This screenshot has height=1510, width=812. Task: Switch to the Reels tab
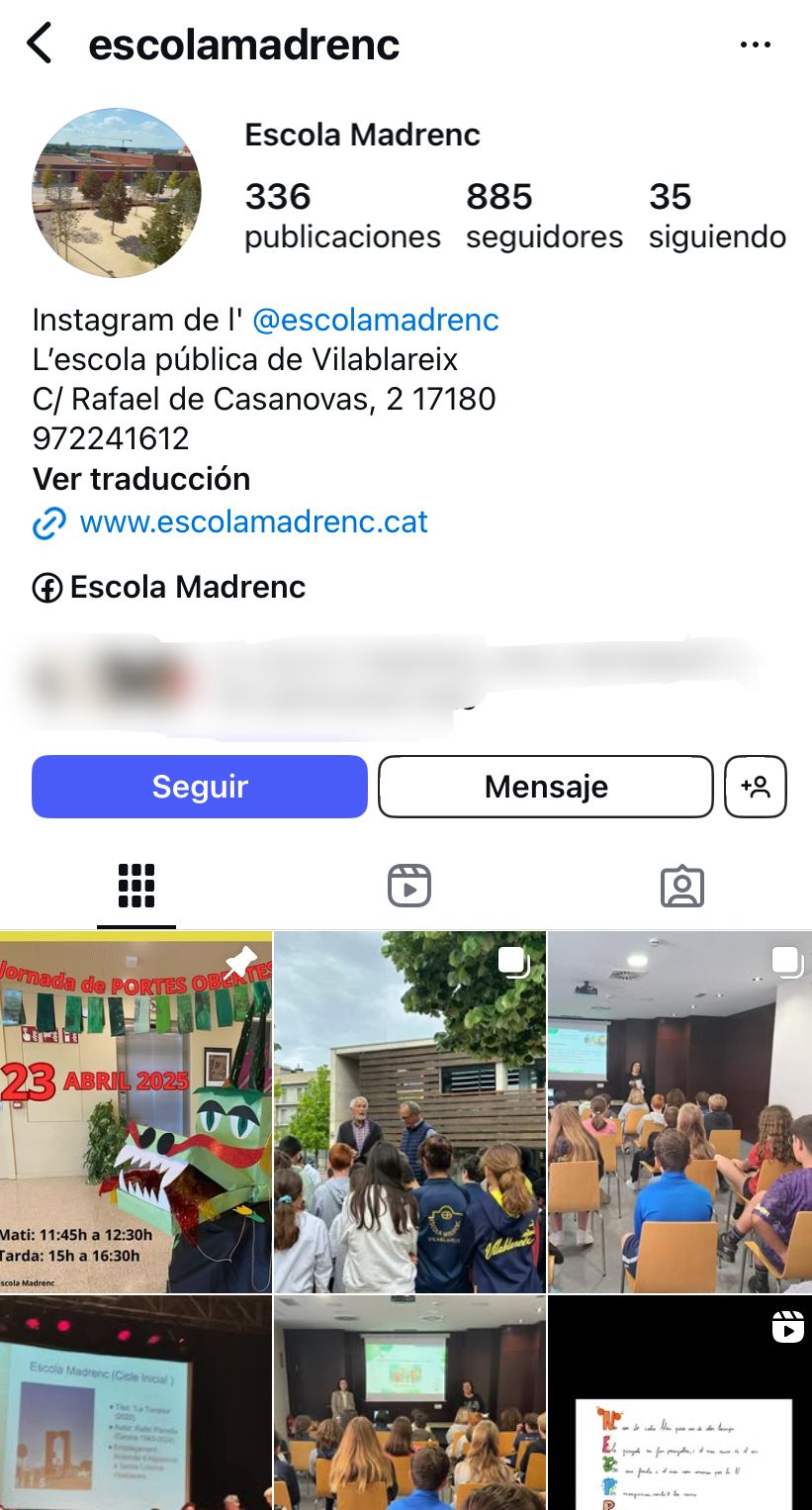pos(408,886)
